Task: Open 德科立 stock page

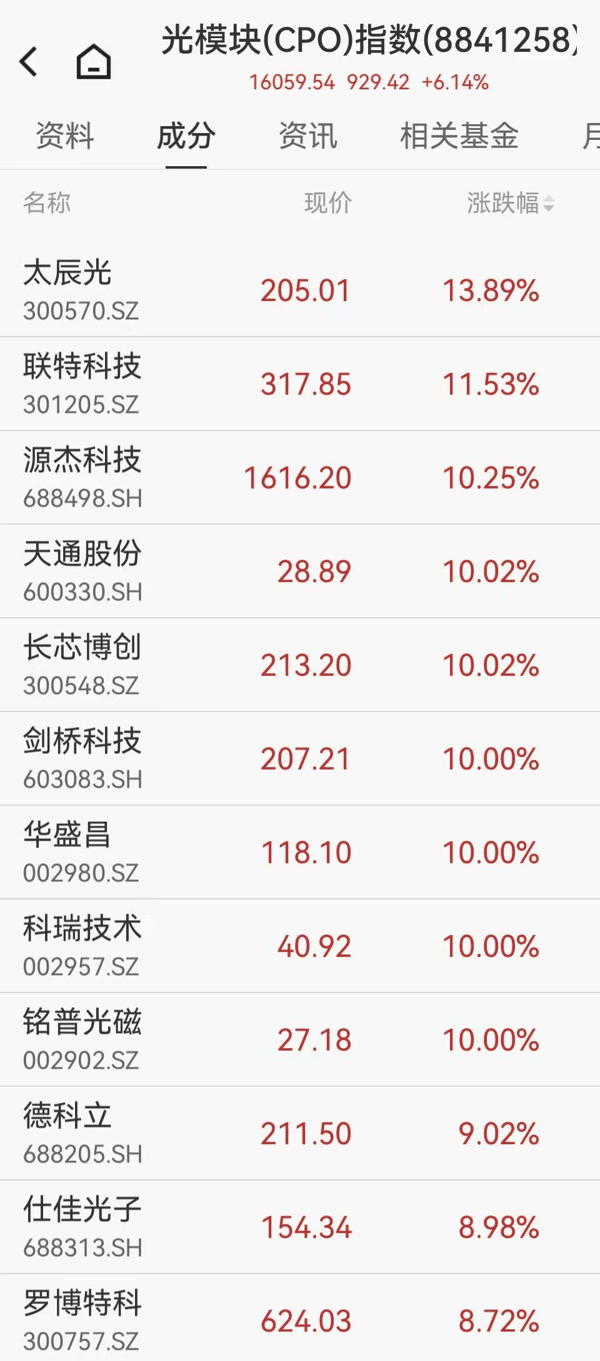Action: point(300,1134)
